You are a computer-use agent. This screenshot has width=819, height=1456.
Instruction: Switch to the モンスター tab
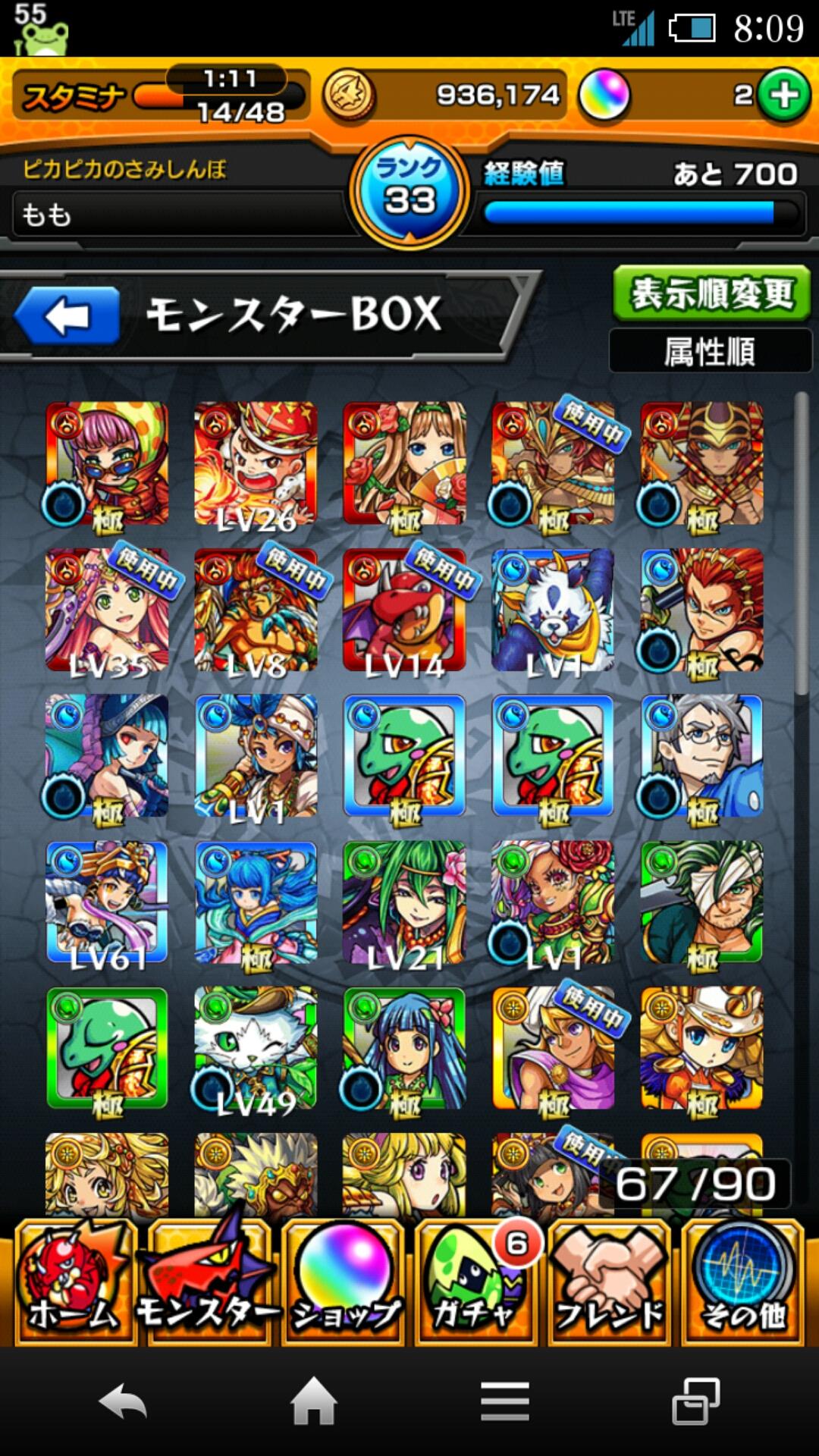point(209,1282)
